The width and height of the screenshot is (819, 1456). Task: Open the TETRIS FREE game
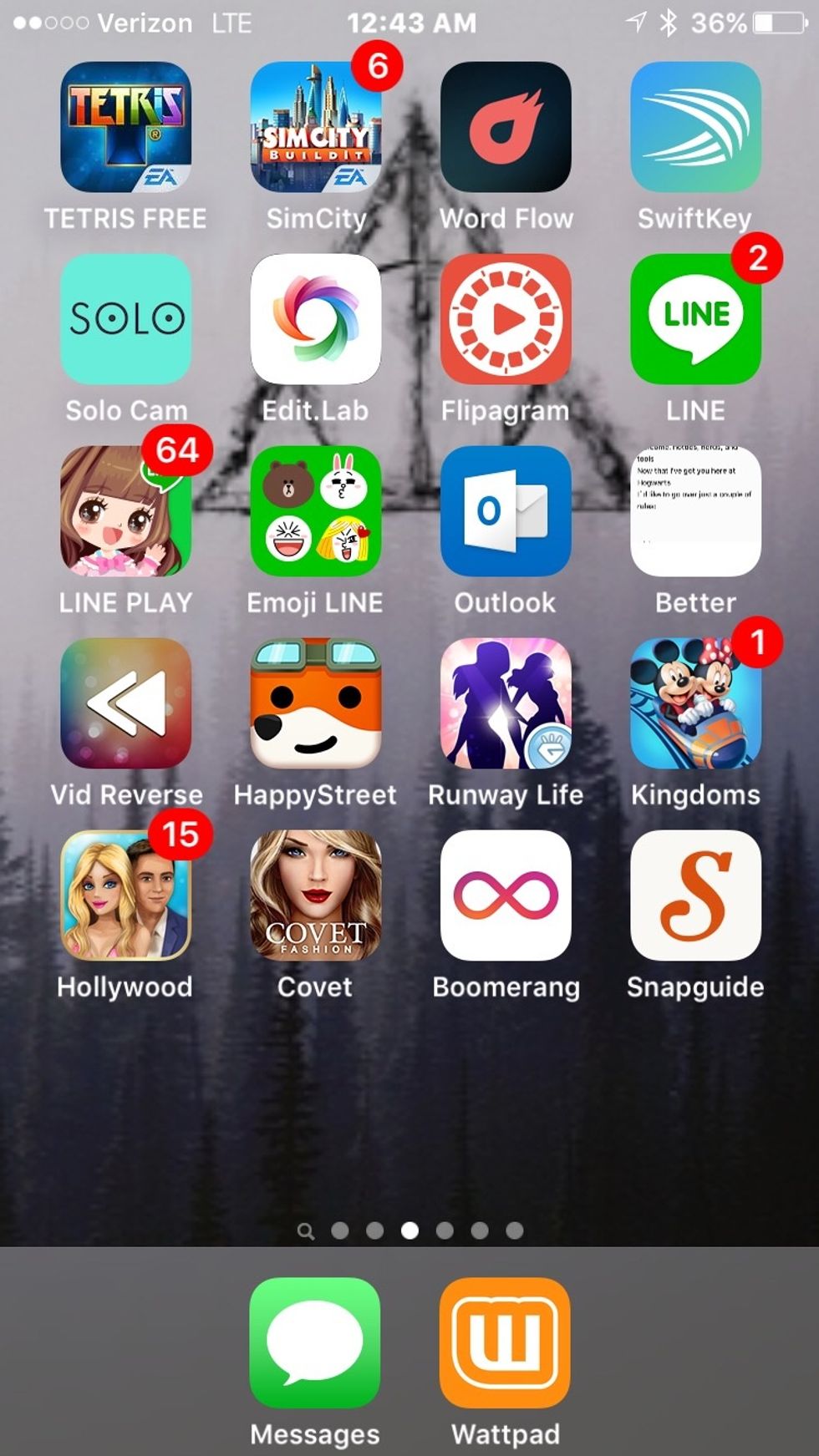(x=125, y=127)
